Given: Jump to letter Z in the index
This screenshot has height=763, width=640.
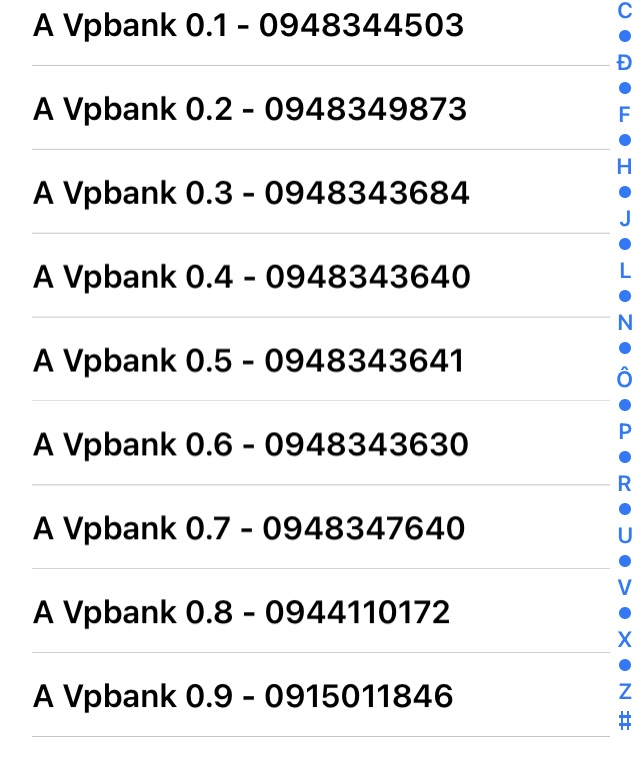Looking at the screenshot, I should tap(625, 691).
